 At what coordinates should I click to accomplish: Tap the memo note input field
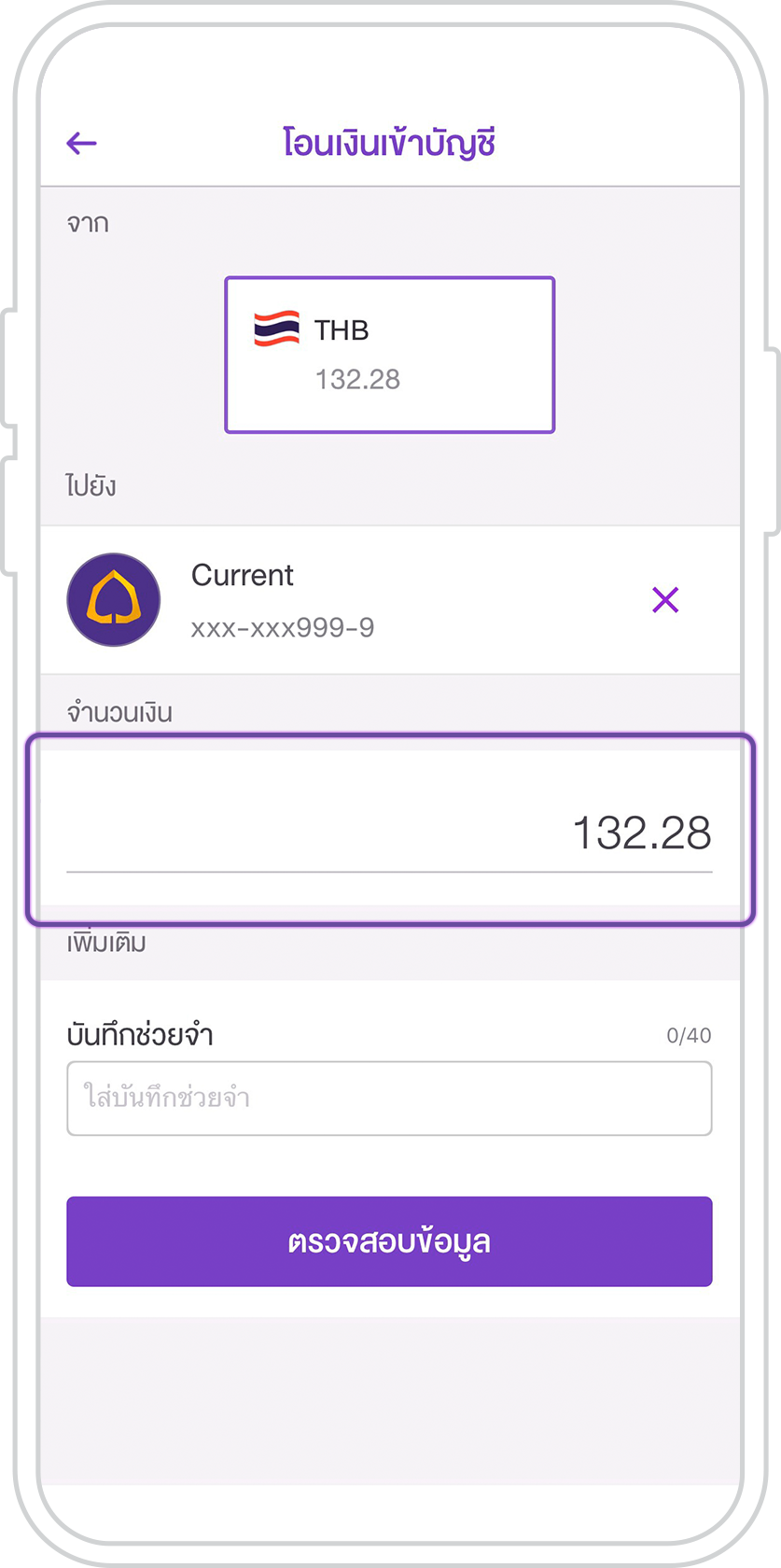[x=390, y=1099]
